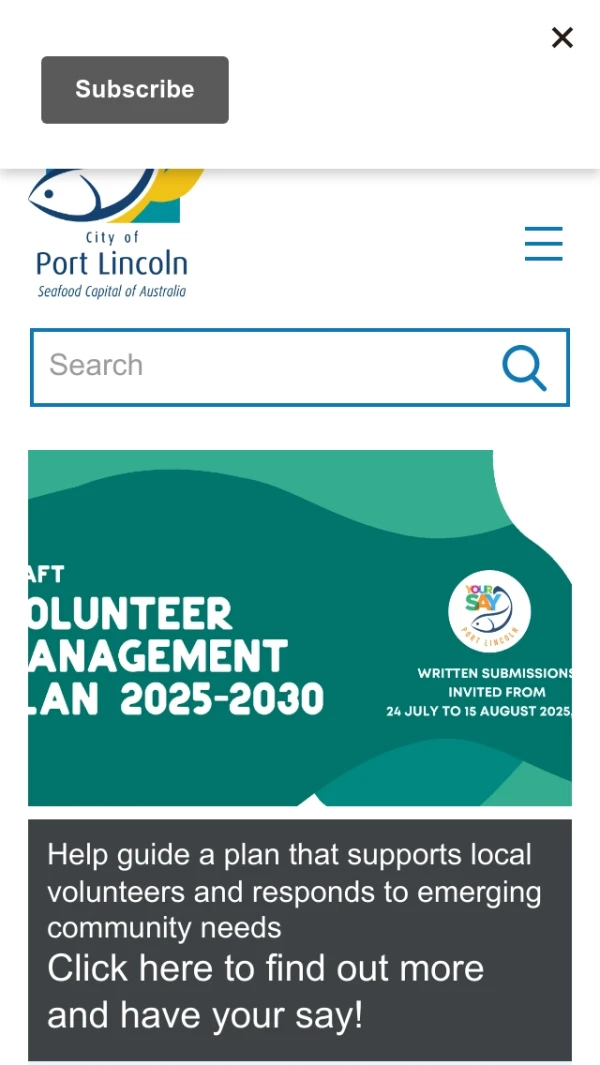Tap the magnifying glass search icon

pyautogui.click(x=524, y=368)
